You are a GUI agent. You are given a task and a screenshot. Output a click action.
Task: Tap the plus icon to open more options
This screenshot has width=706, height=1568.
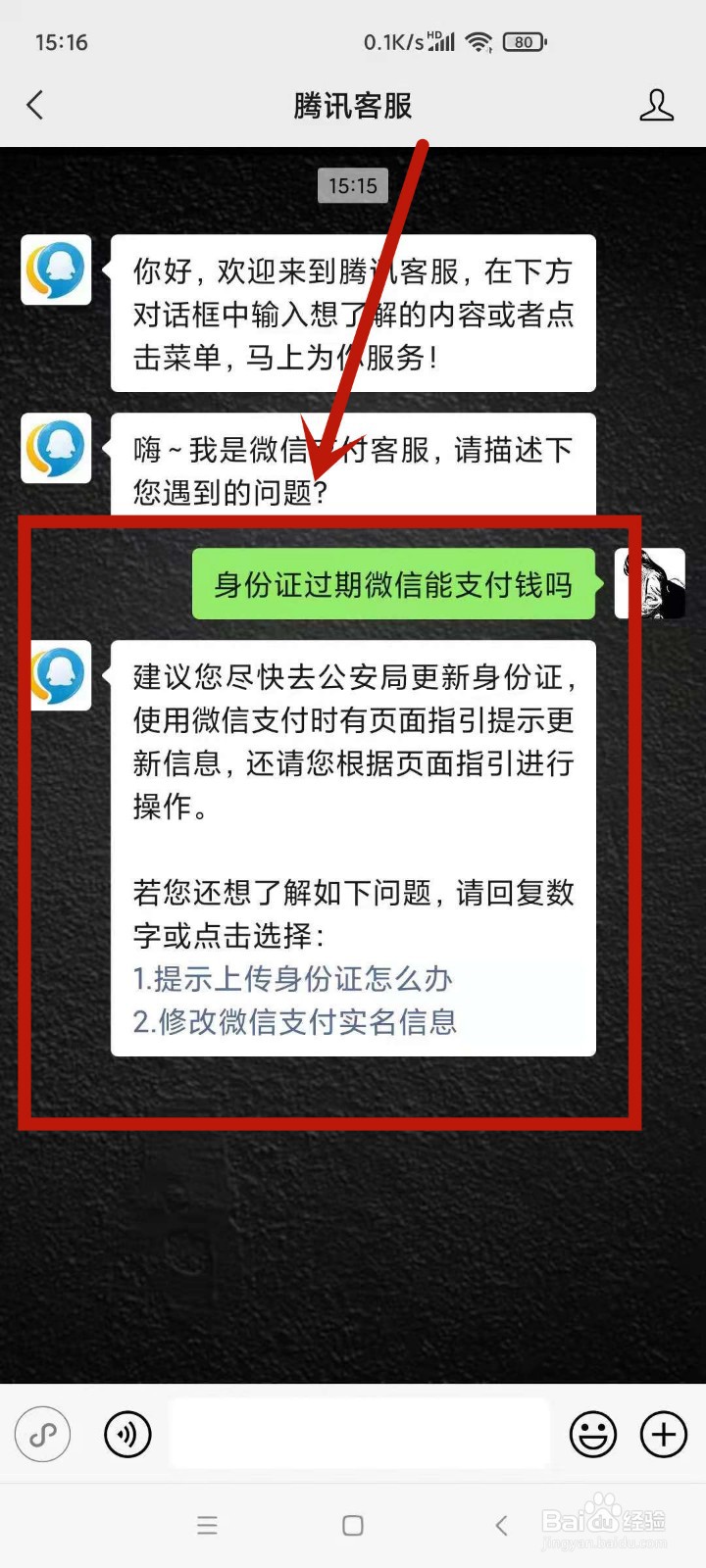click(662, 1434)
